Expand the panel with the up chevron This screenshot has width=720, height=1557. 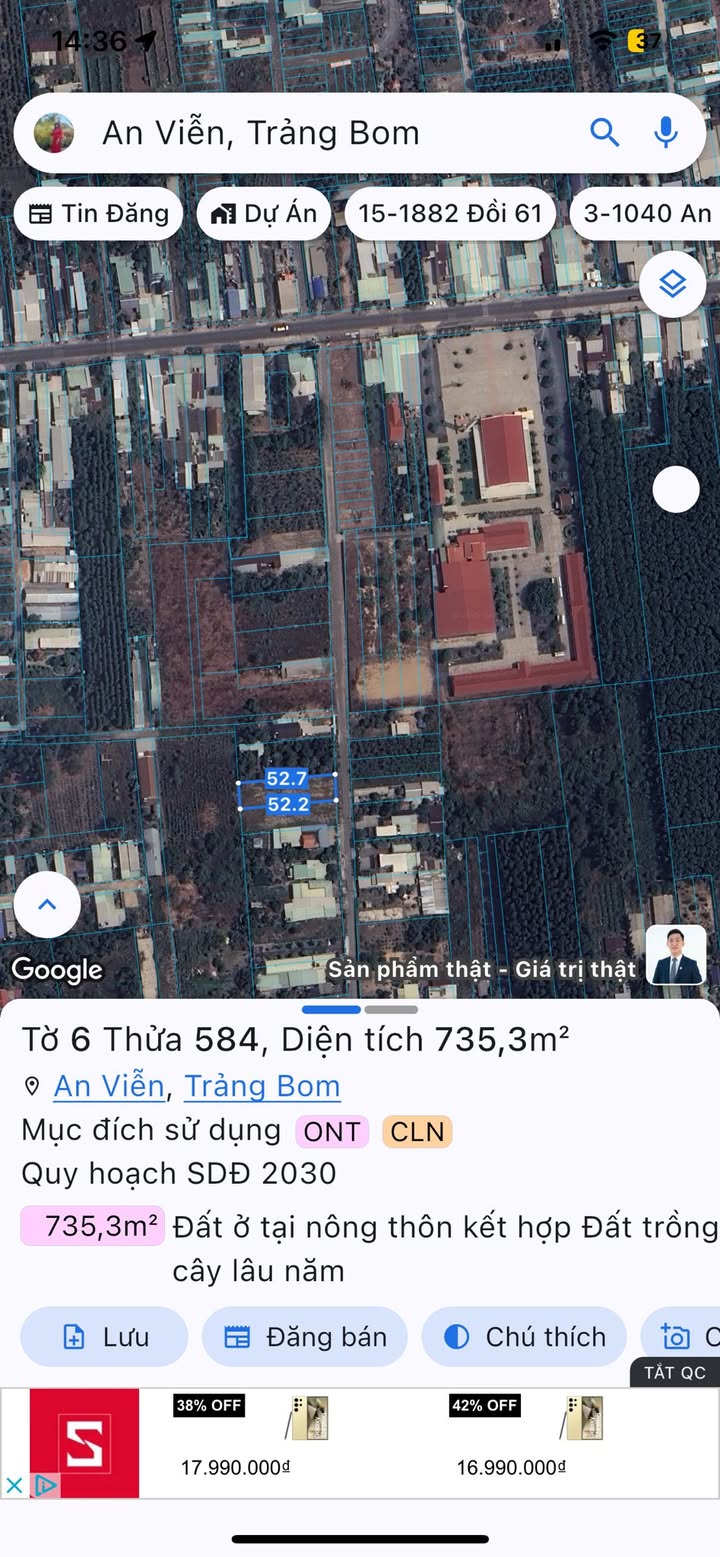47,905
